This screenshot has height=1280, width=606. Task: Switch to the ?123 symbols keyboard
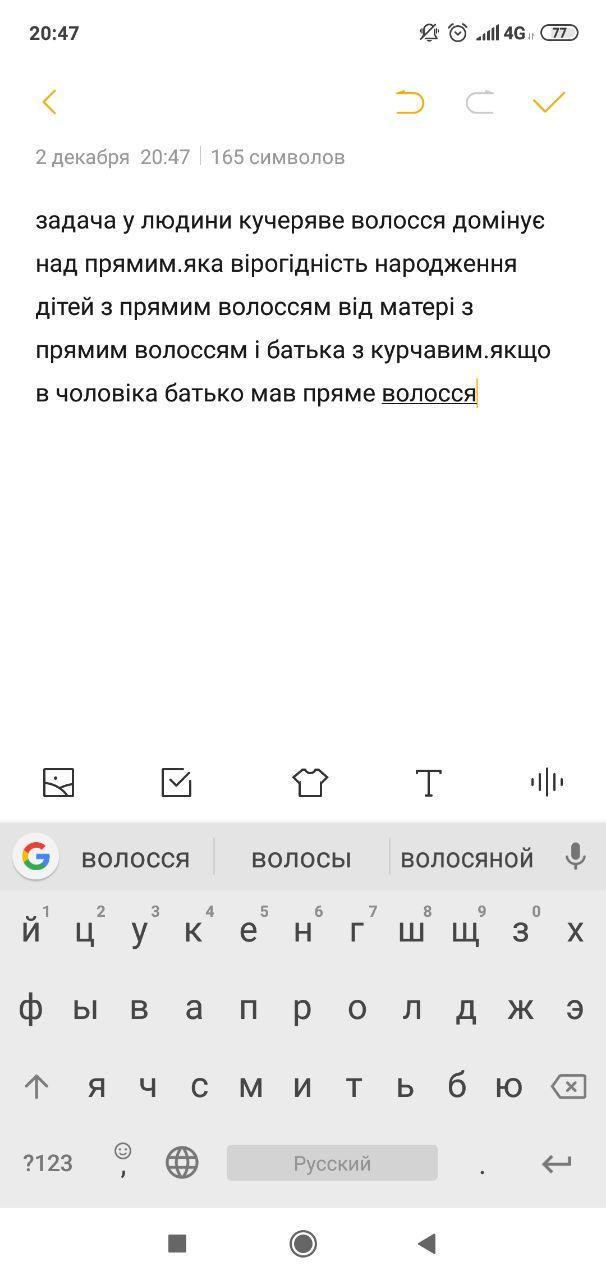point(48,1163)
